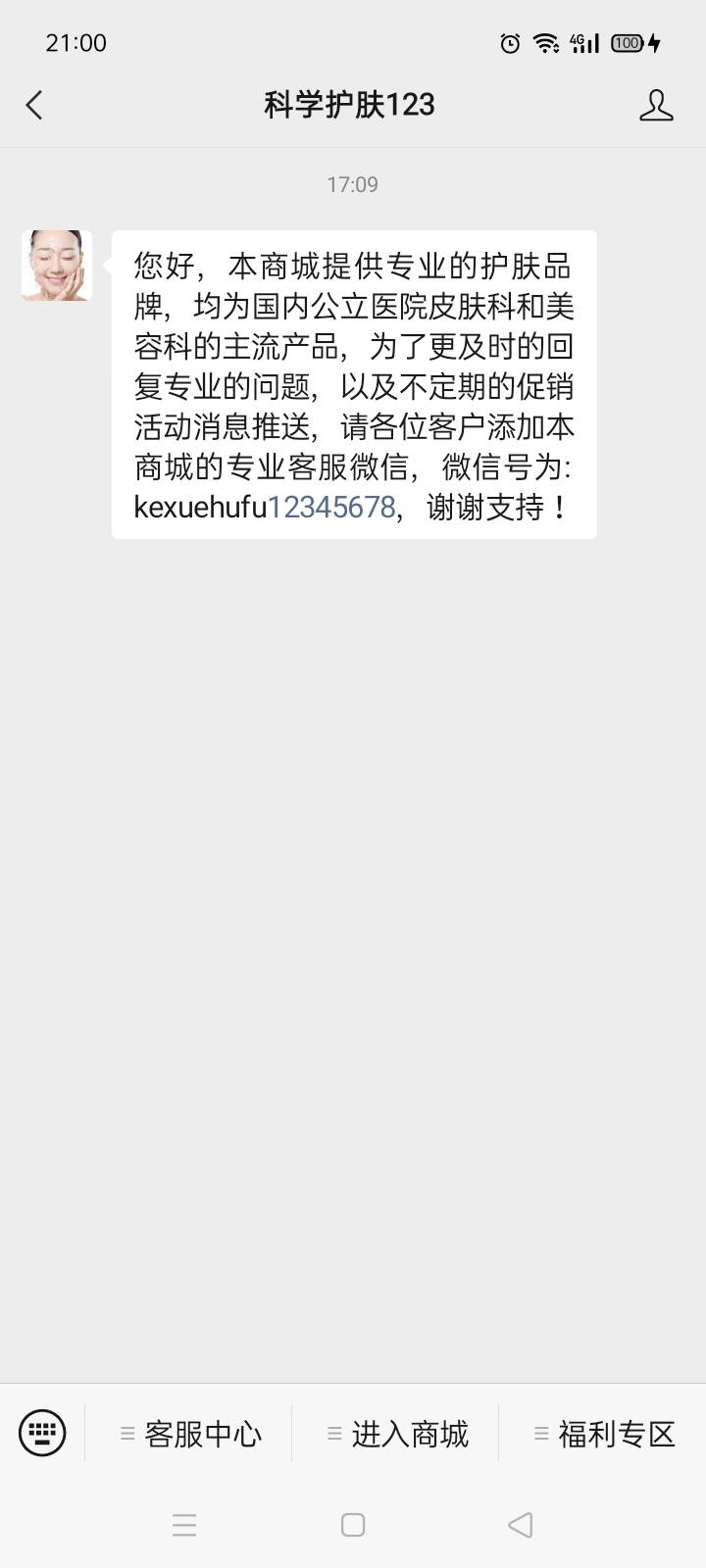The image size is (706, 1568).
Task: Open the 福利专区 menu item
Action: (x=617, y=1432)
